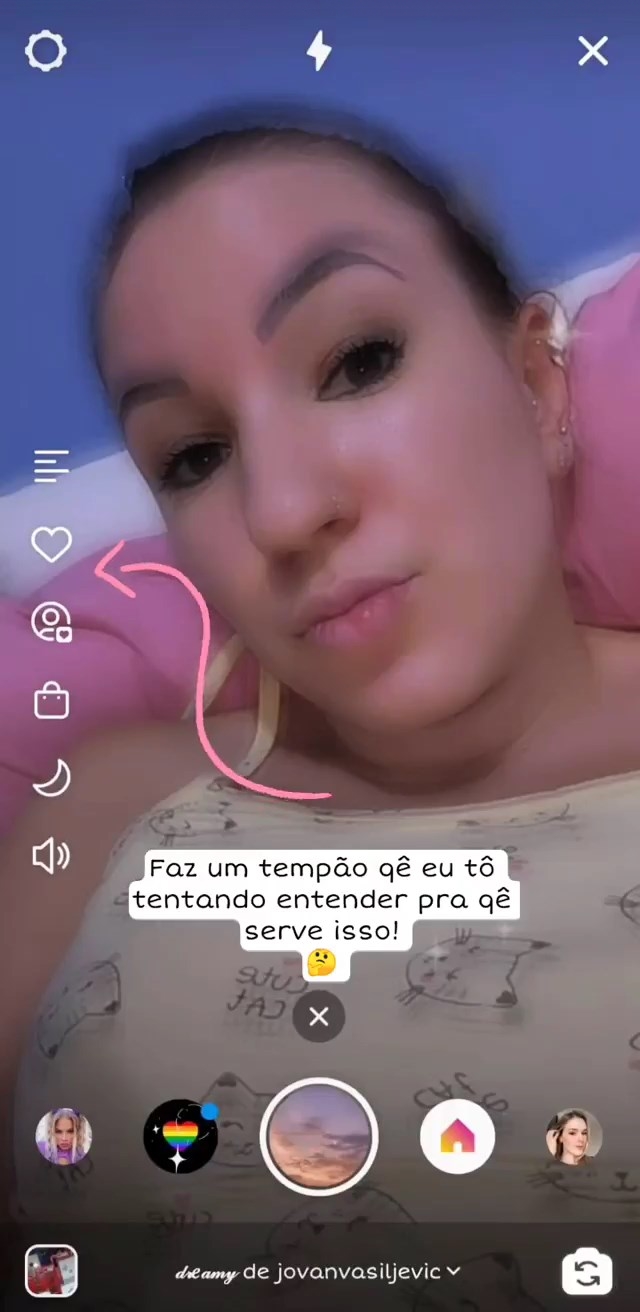Open camera settings gear
Screen dimensions: 640x1312
(x=46, y=51)
